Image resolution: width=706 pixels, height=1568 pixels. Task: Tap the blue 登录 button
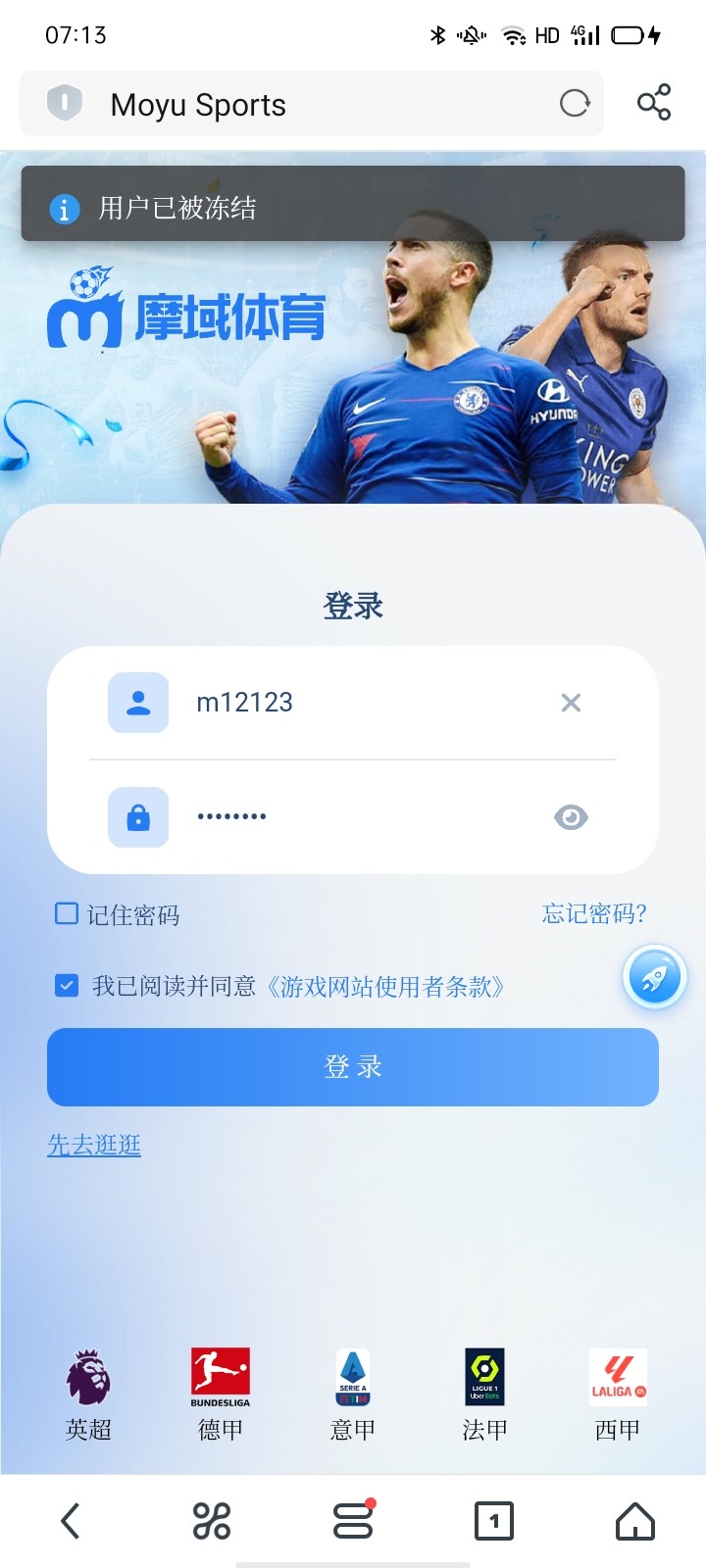(x=353, y=1067)
